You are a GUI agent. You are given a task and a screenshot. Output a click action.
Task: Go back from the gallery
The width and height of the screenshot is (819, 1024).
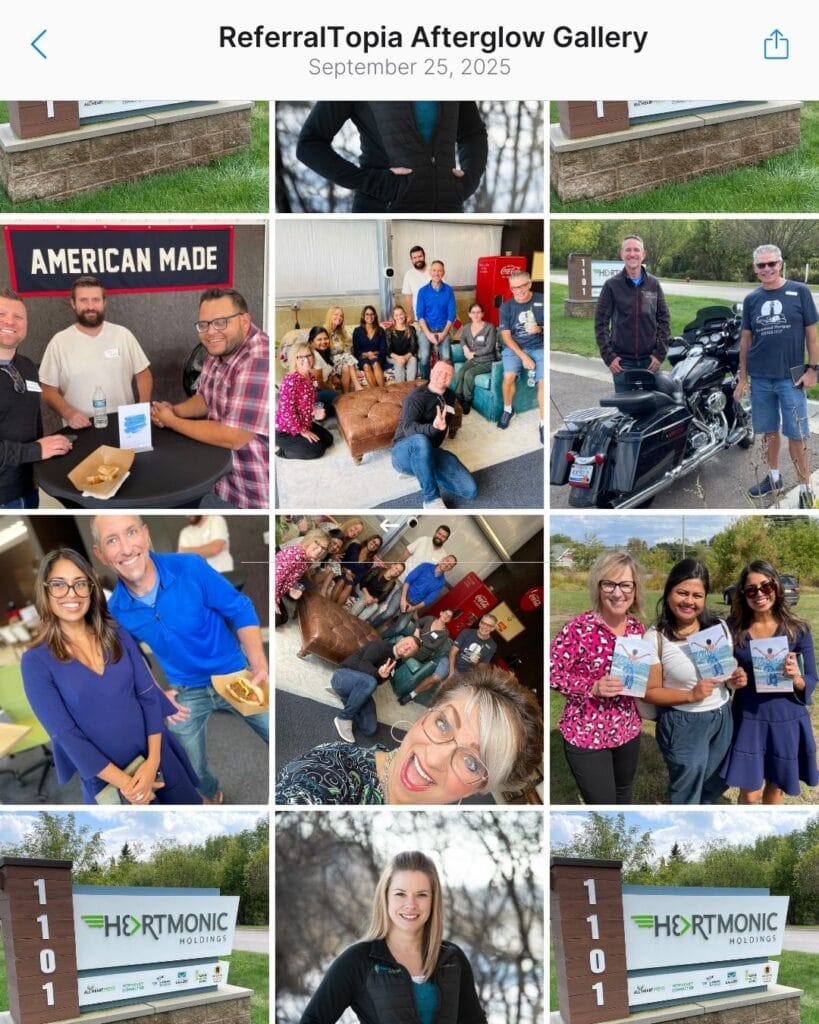39,44
